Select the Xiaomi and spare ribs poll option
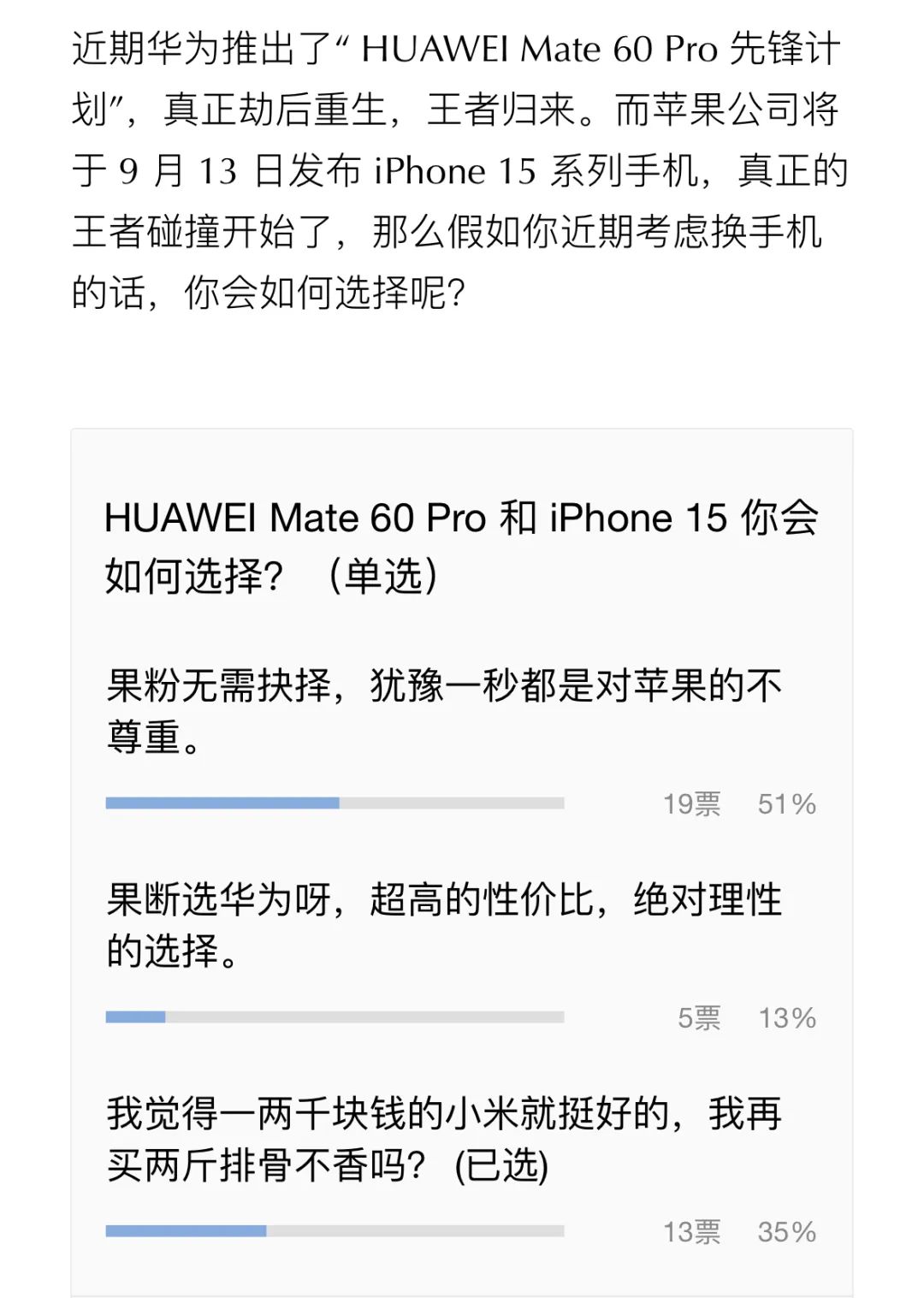Image resolution: width=924 pixels, height=1298 pixels. coord(444,1139)
